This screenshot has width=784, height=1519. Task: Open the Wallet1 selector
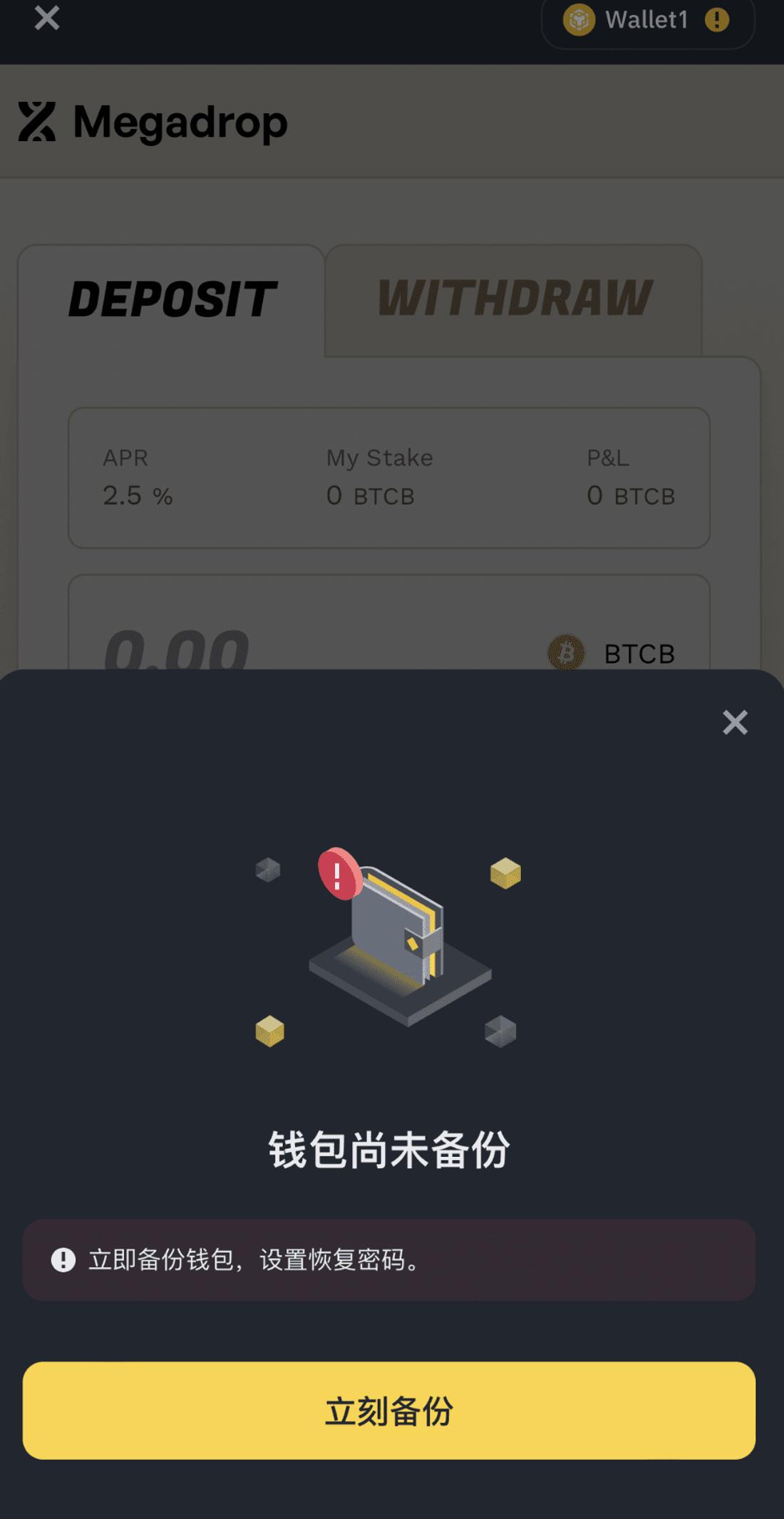coord(647,20)
